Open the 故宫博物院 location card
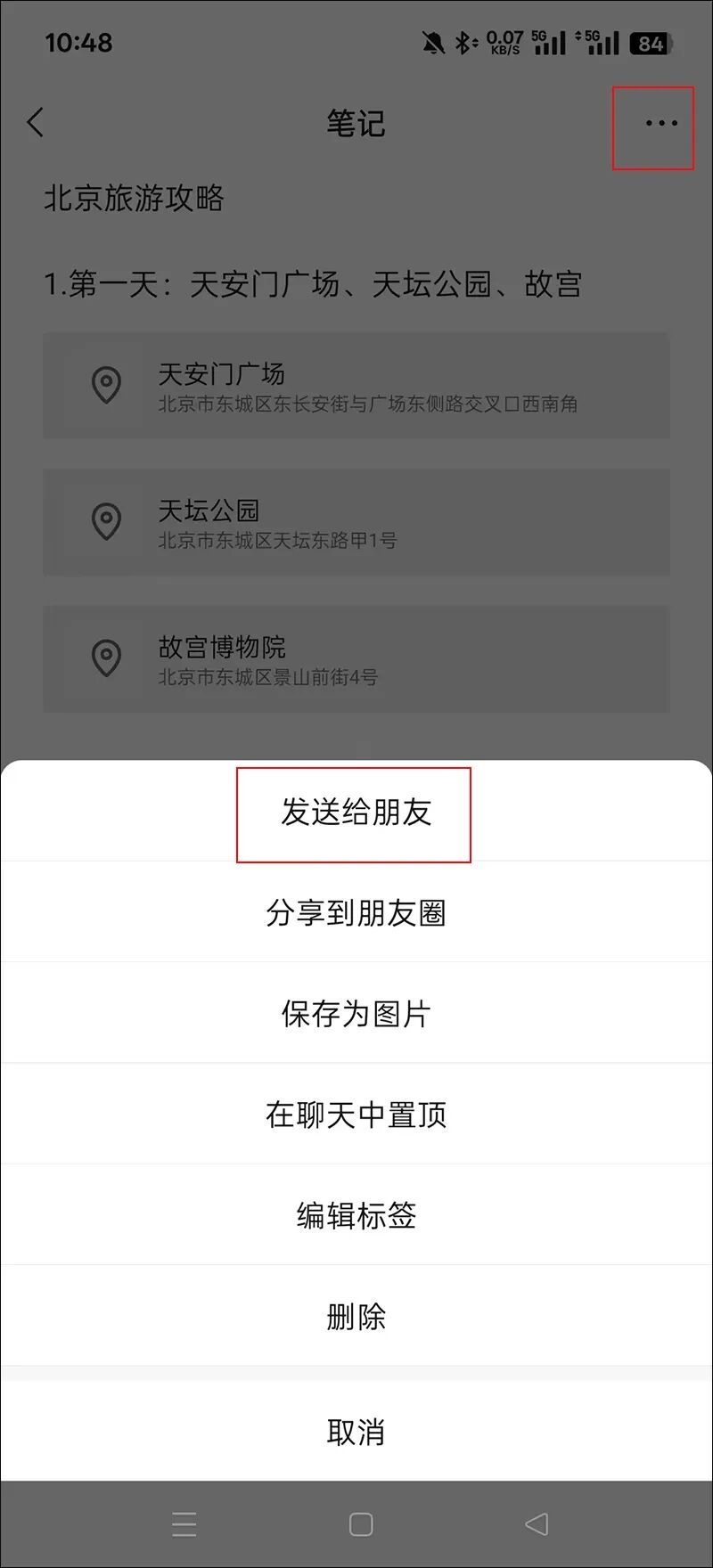 [x=354, y=658]
